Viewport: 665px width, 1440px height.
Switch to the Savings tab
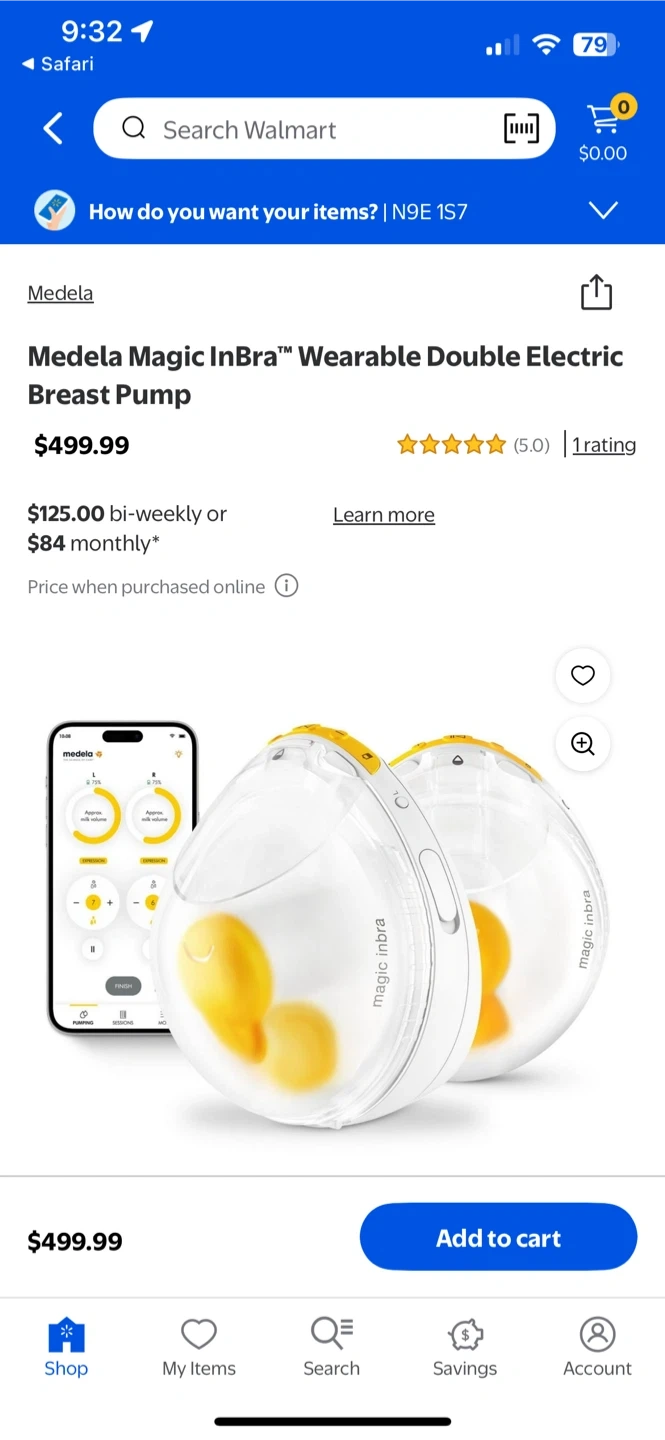click(x=464, y=1346)
